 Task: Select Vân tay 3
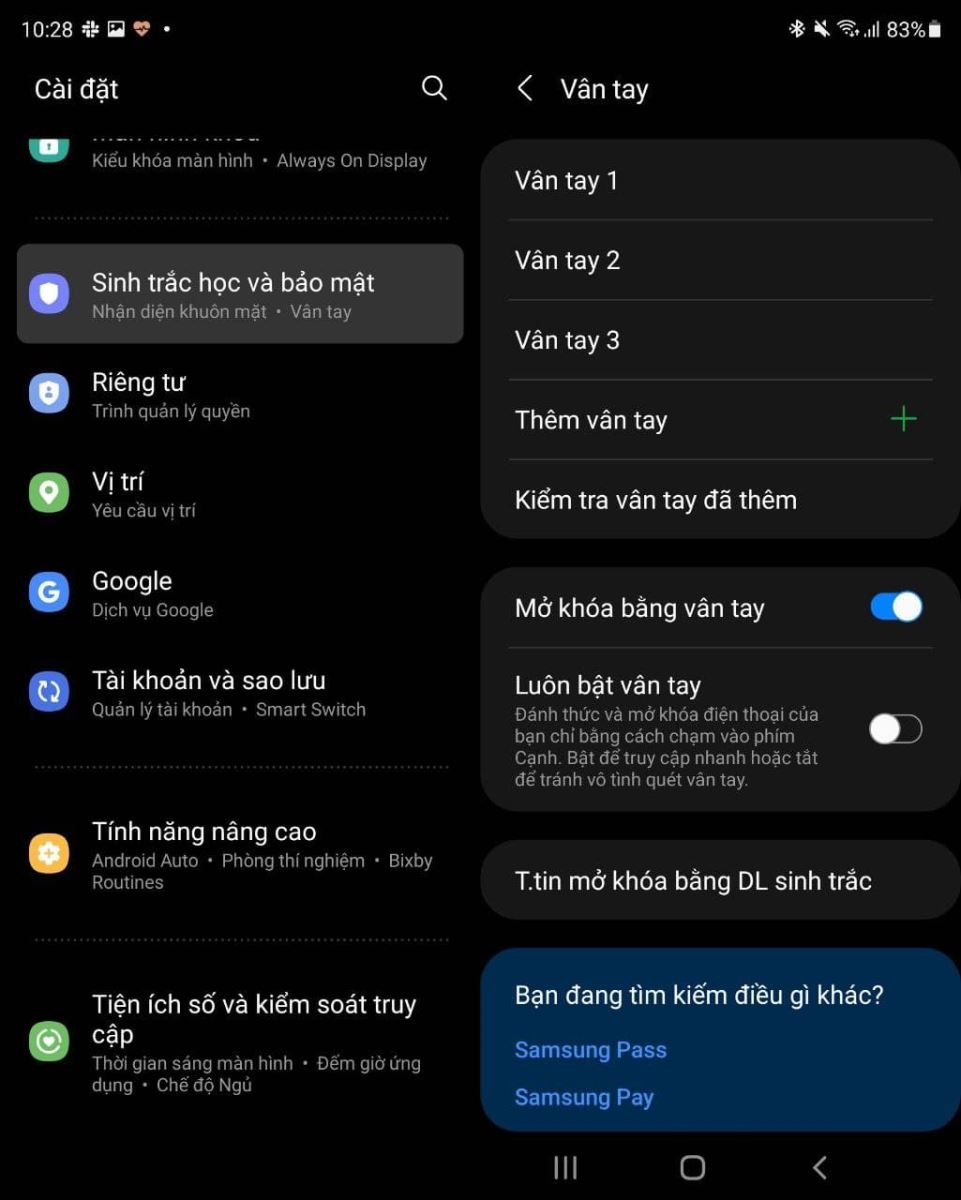(720, 340)
